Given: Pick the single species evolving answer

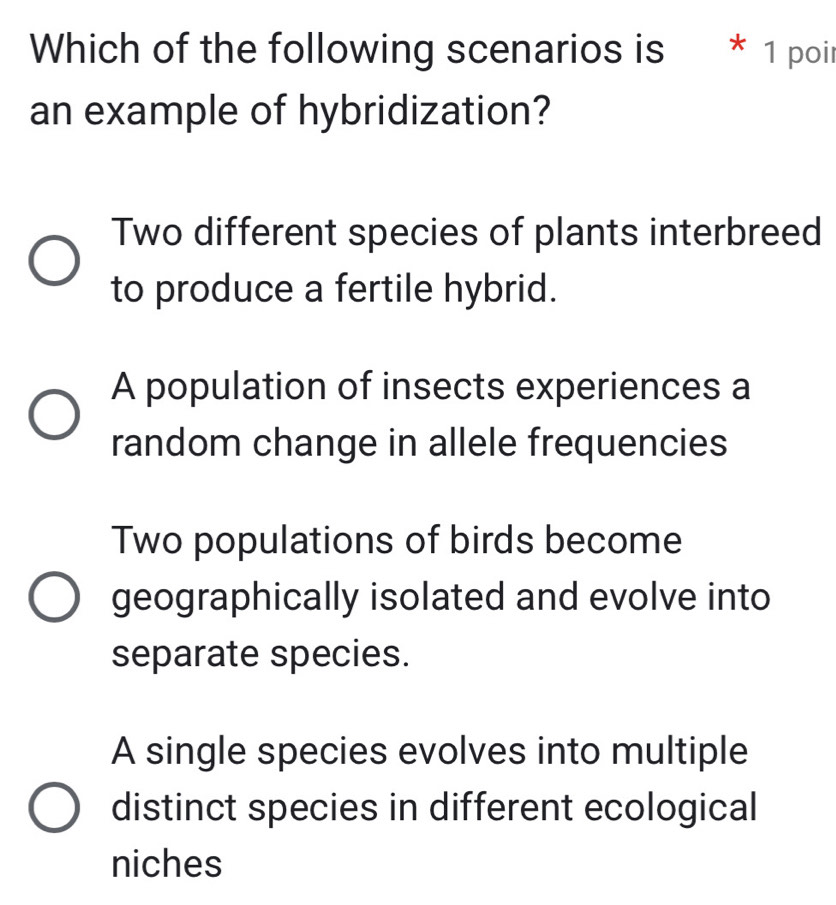Looking at the screenshot, I should (430, 751).
